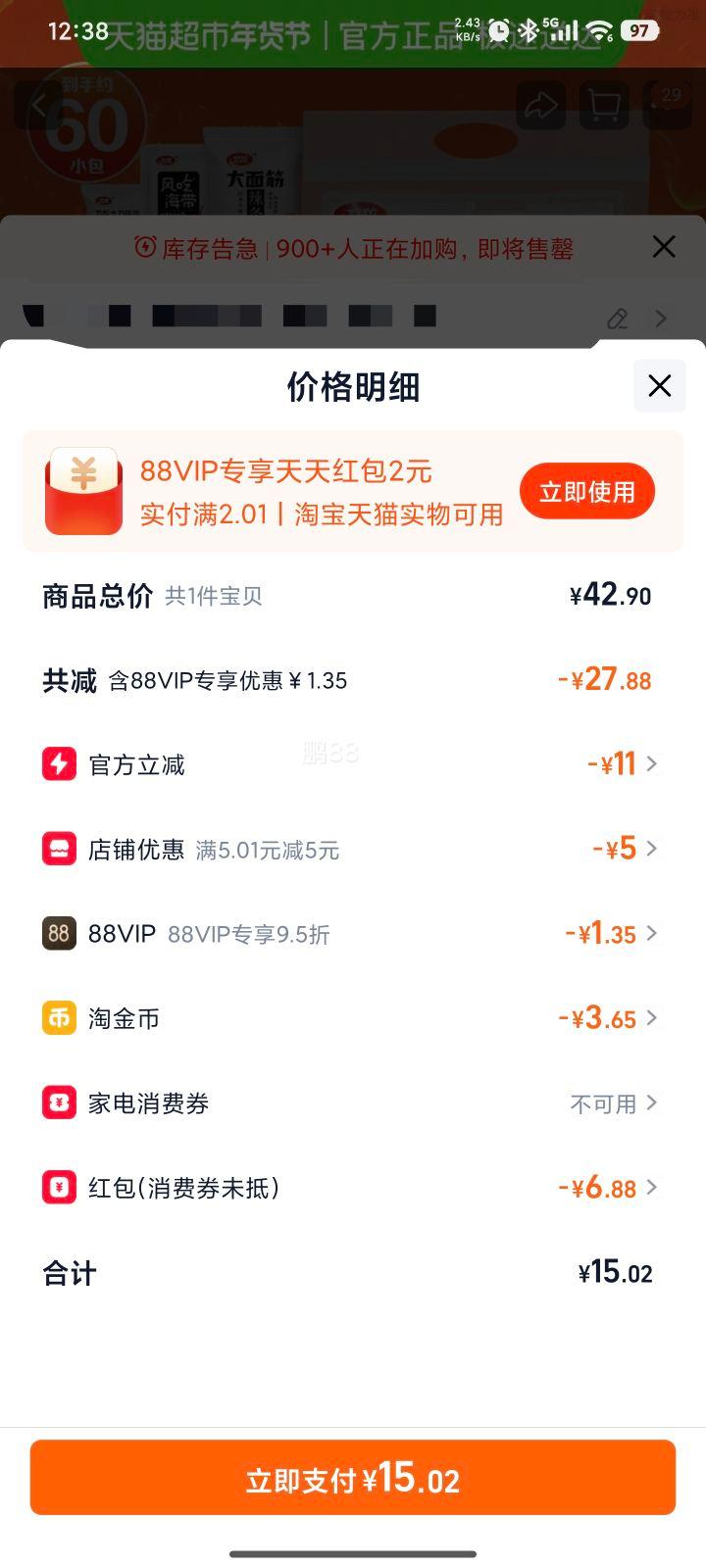Tap the 红包 red packet icon
The image size is (706, 1568).
pyautogui.click(x=59, y=1187)
